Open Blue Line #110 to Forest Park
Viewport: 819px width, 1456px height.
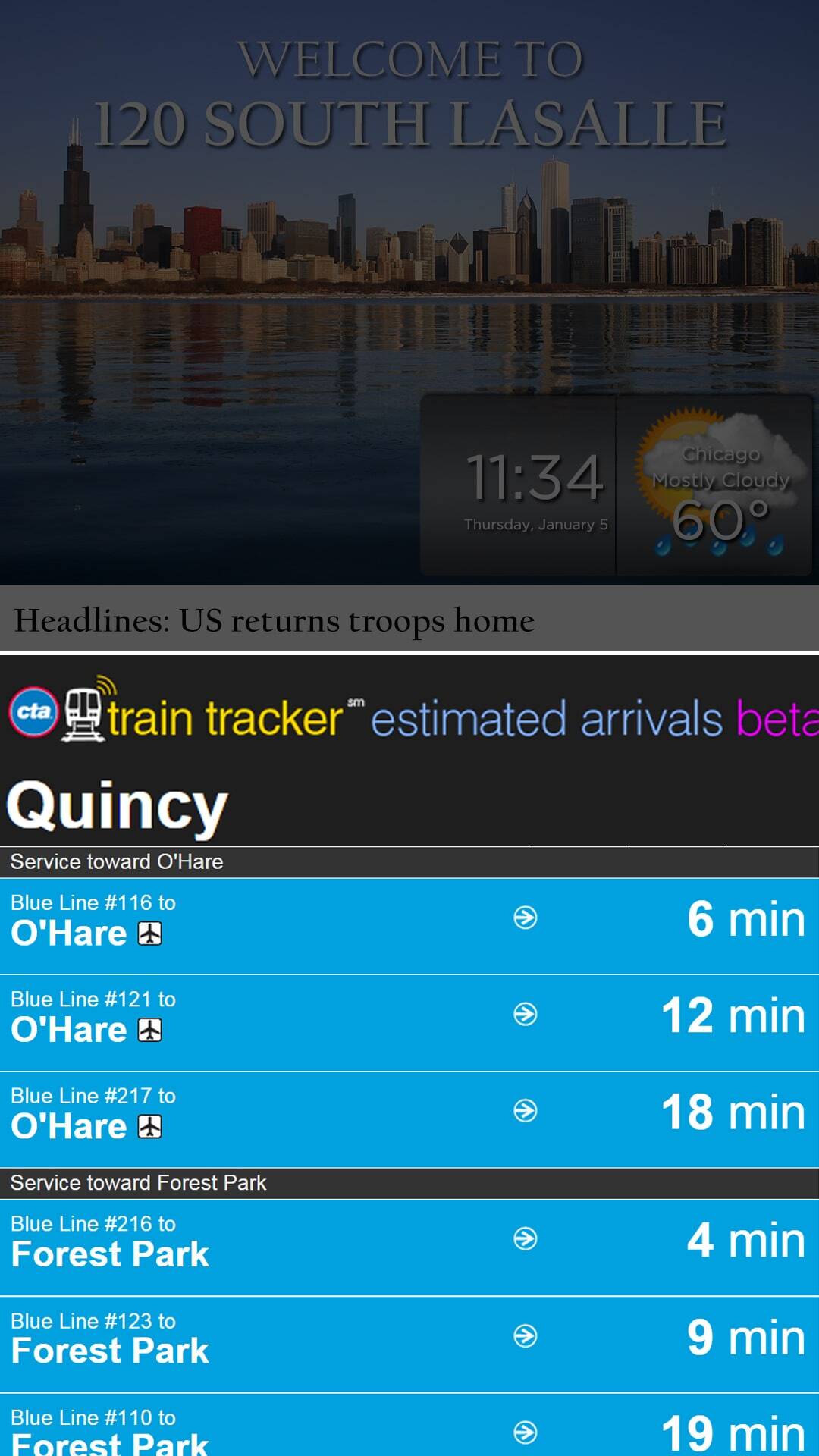pos(409,1425)
